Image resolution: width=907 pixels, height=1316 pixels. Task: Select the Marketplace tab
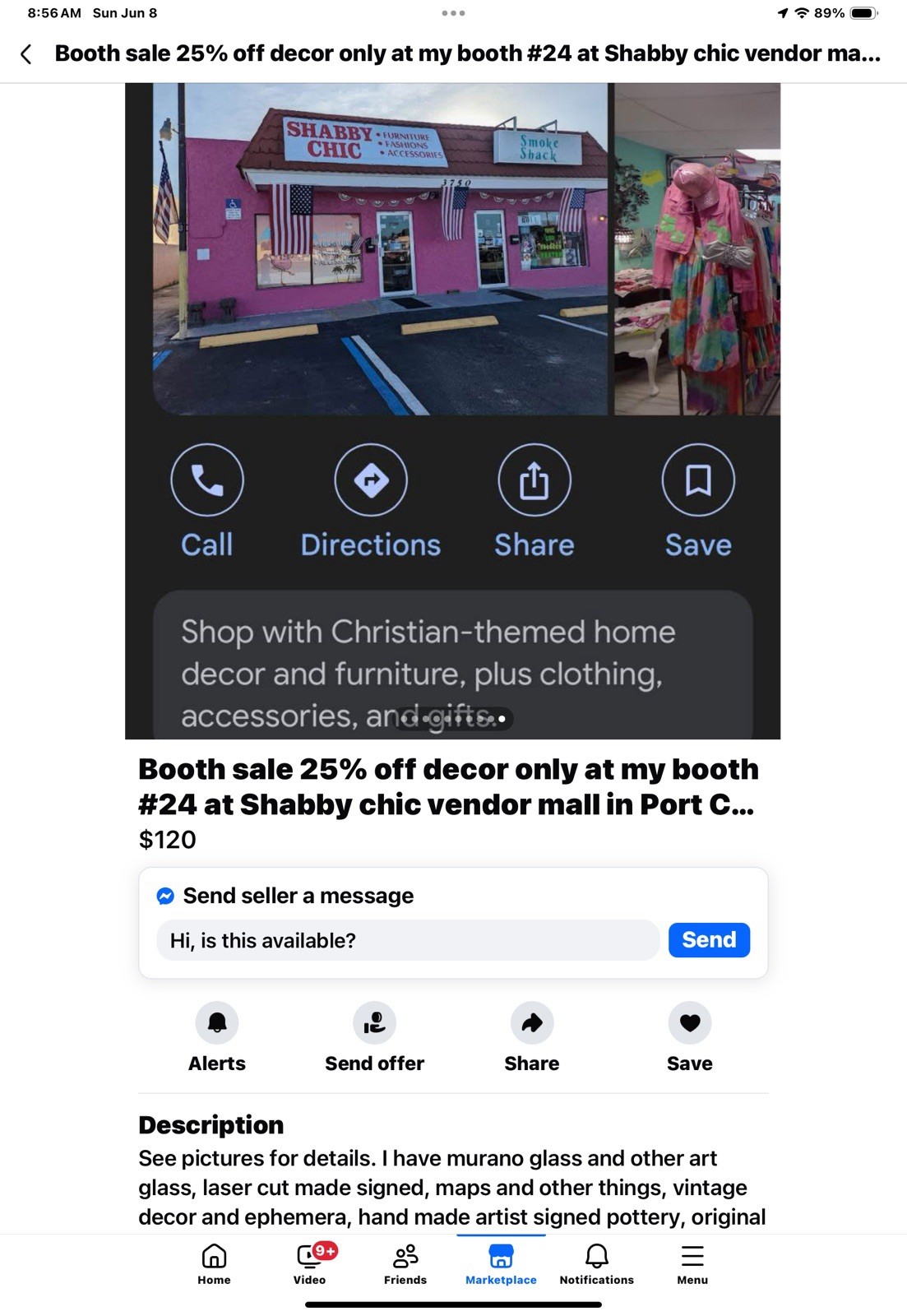pos(501,1263)
